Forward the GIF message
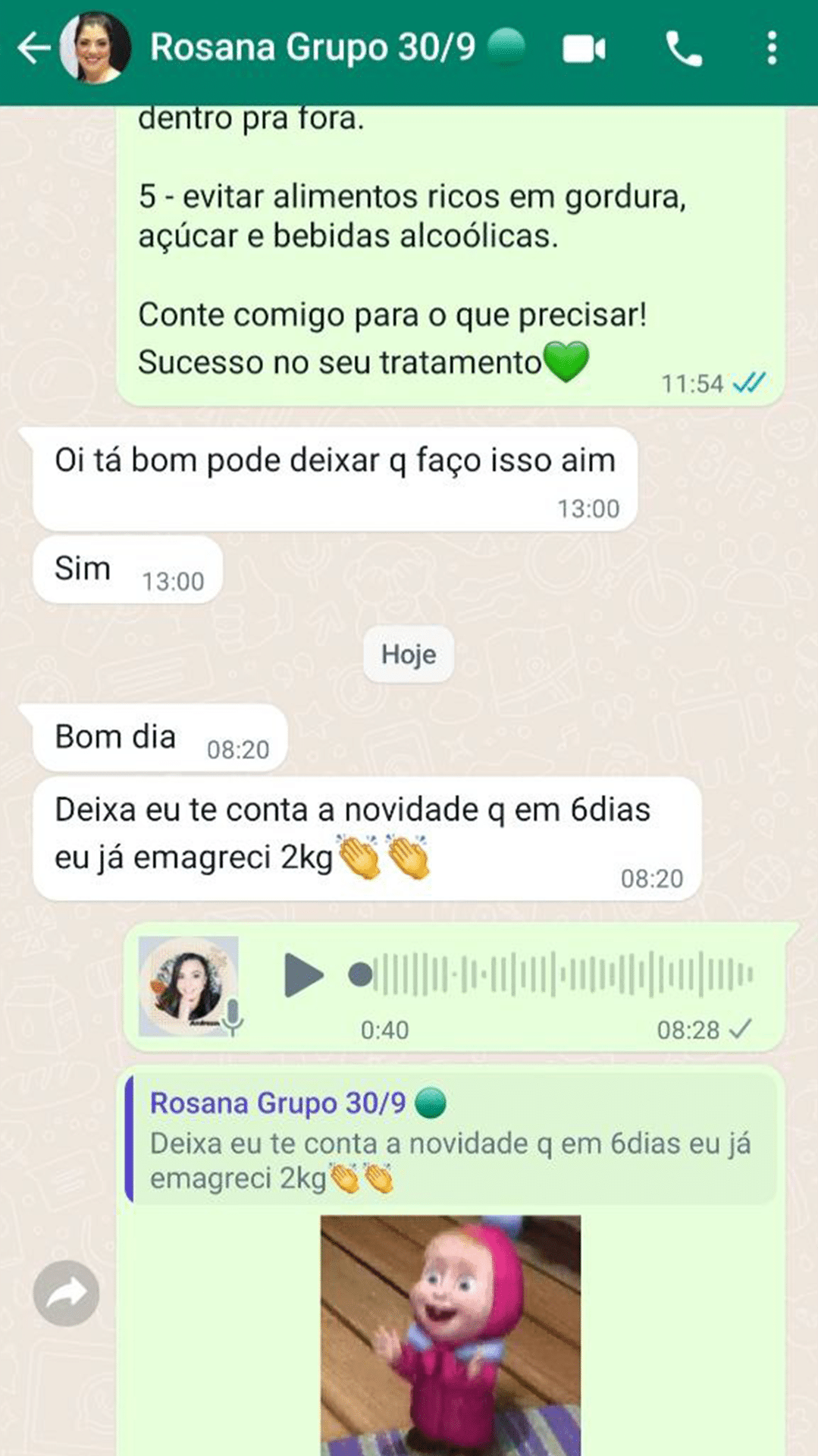This screenshot has height=1456, width=818. (x=66, y=1293)
